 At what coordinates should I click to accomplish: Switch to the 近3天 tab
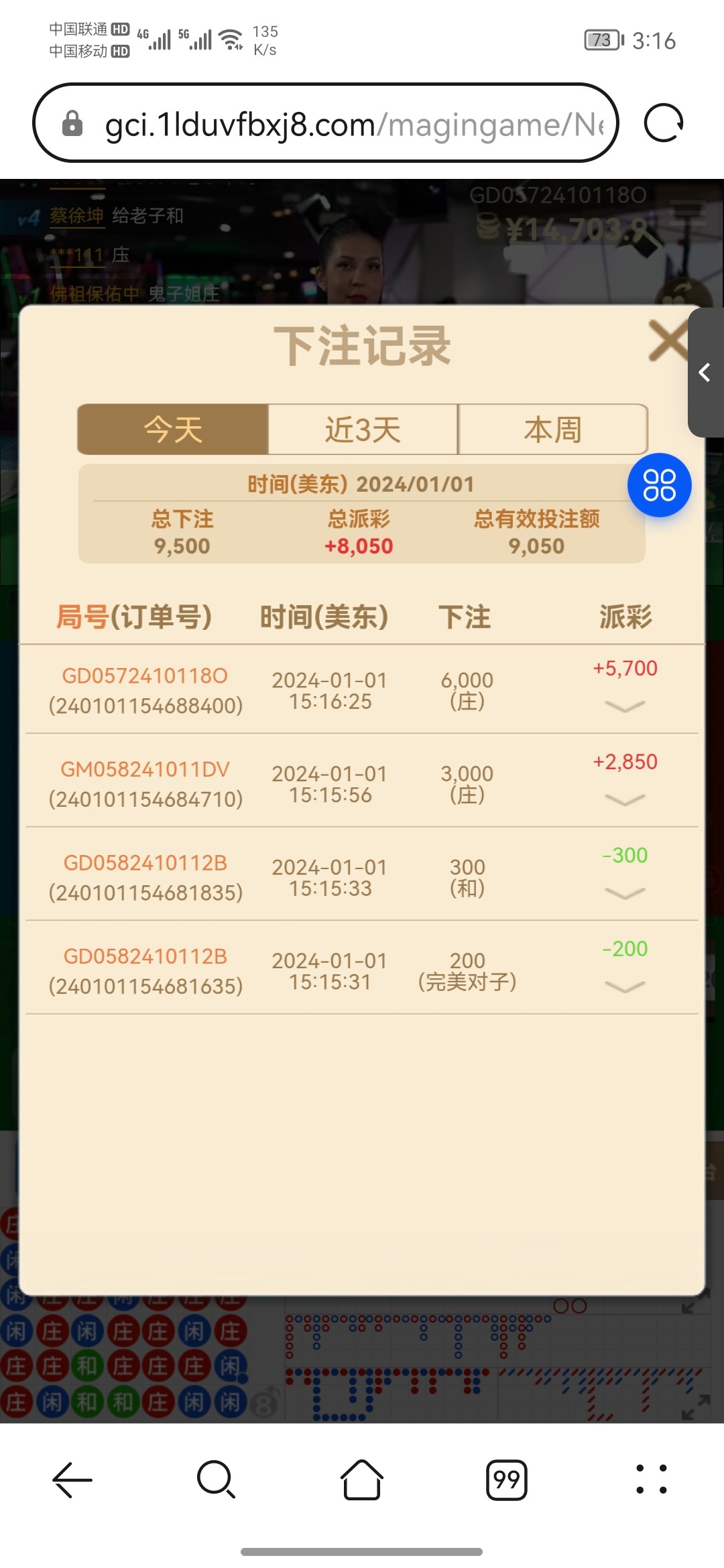[x=363, y=430]
